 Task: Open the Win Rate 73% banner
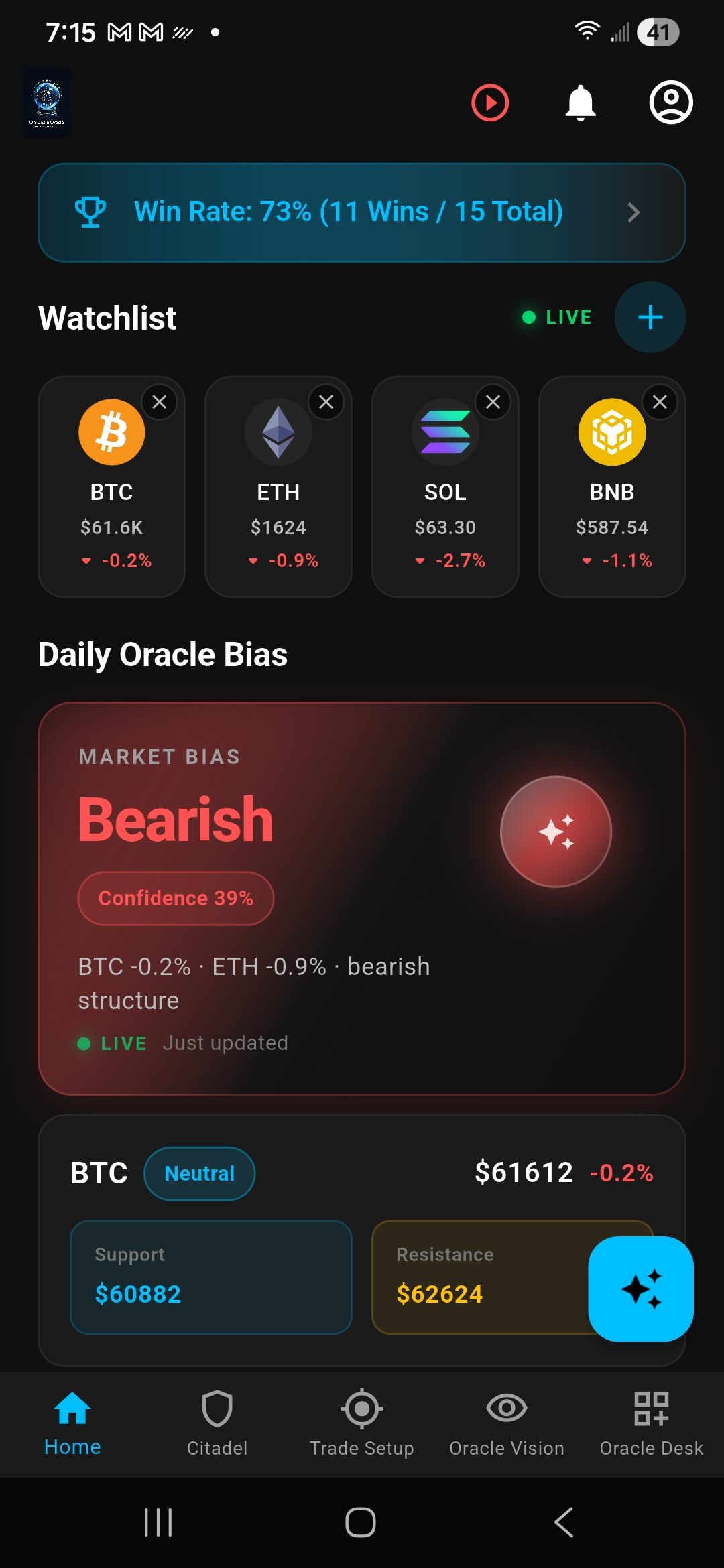tap(362, 212)
